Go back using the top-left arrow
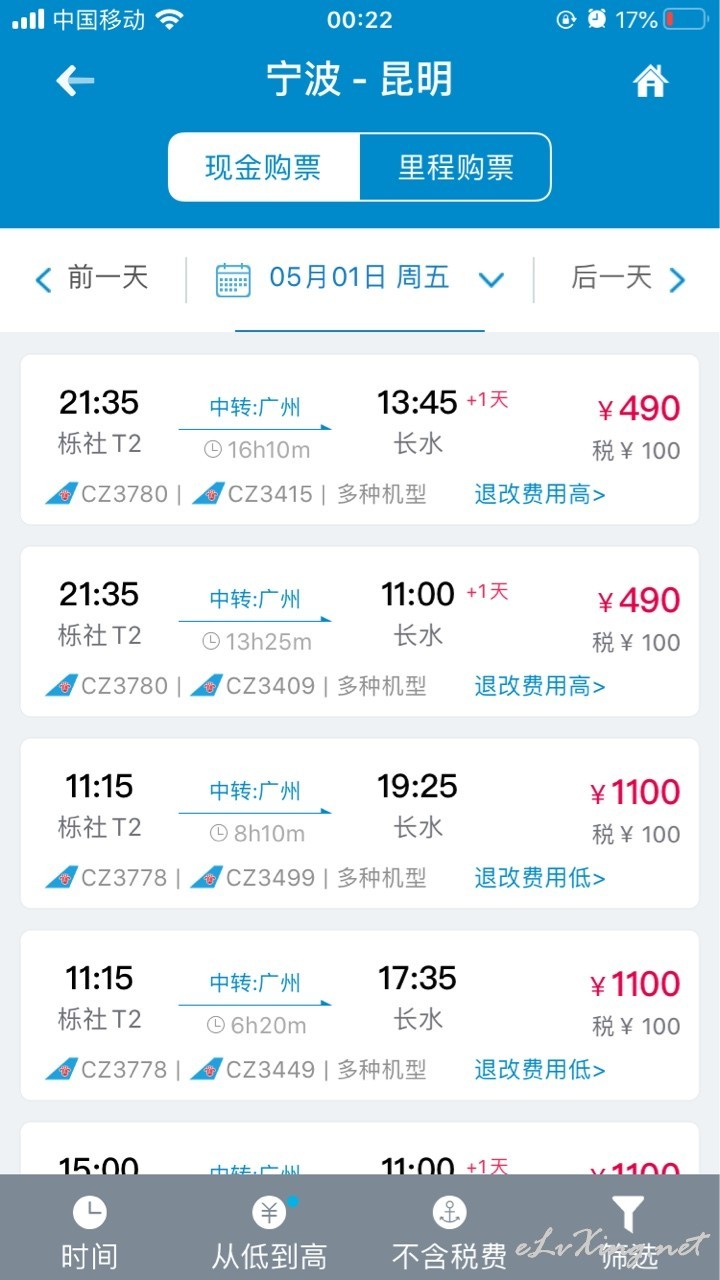The image size is (720, 1280). pos(75,81)
